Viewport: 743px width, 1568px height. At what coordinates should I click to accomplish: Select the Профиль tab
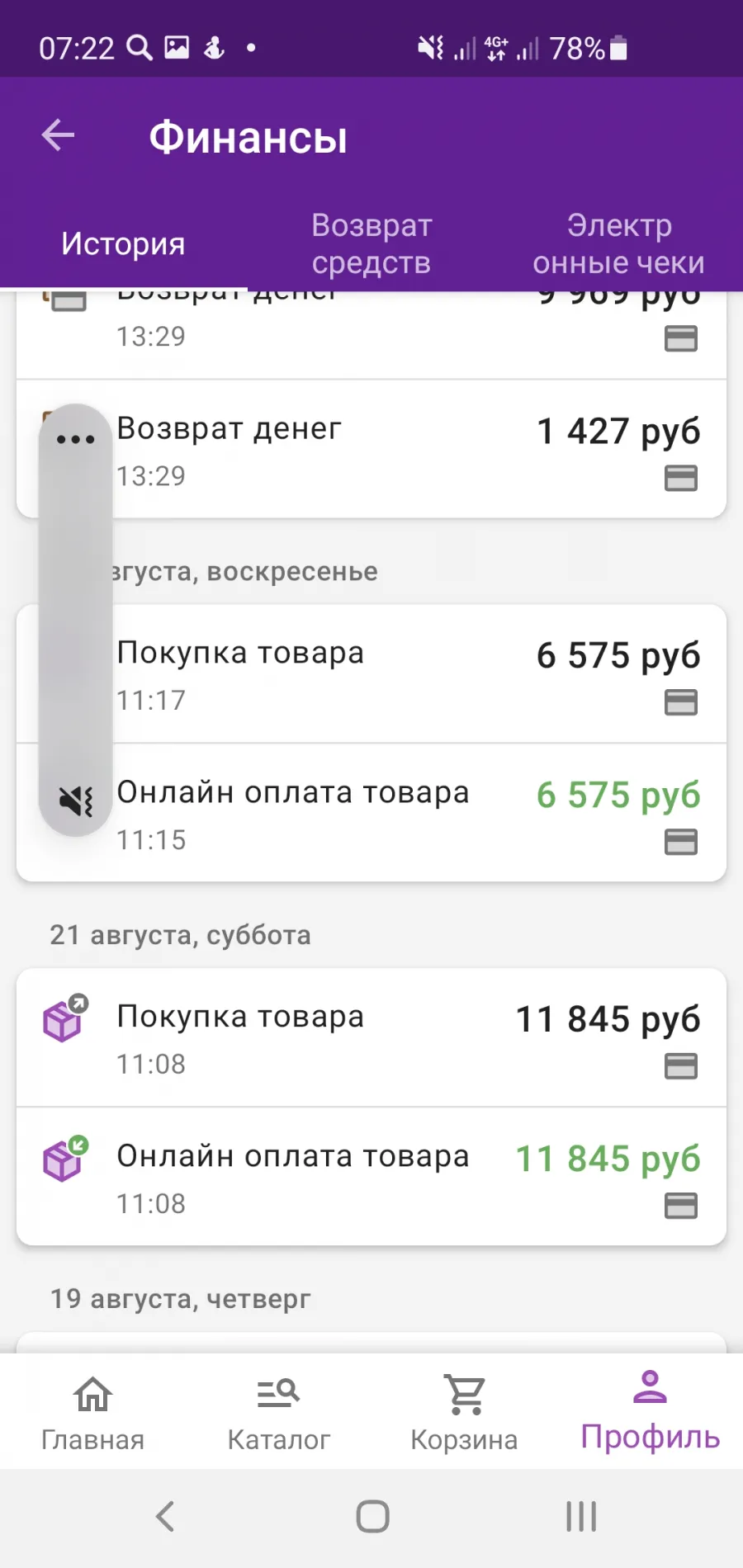(650, 1413)
